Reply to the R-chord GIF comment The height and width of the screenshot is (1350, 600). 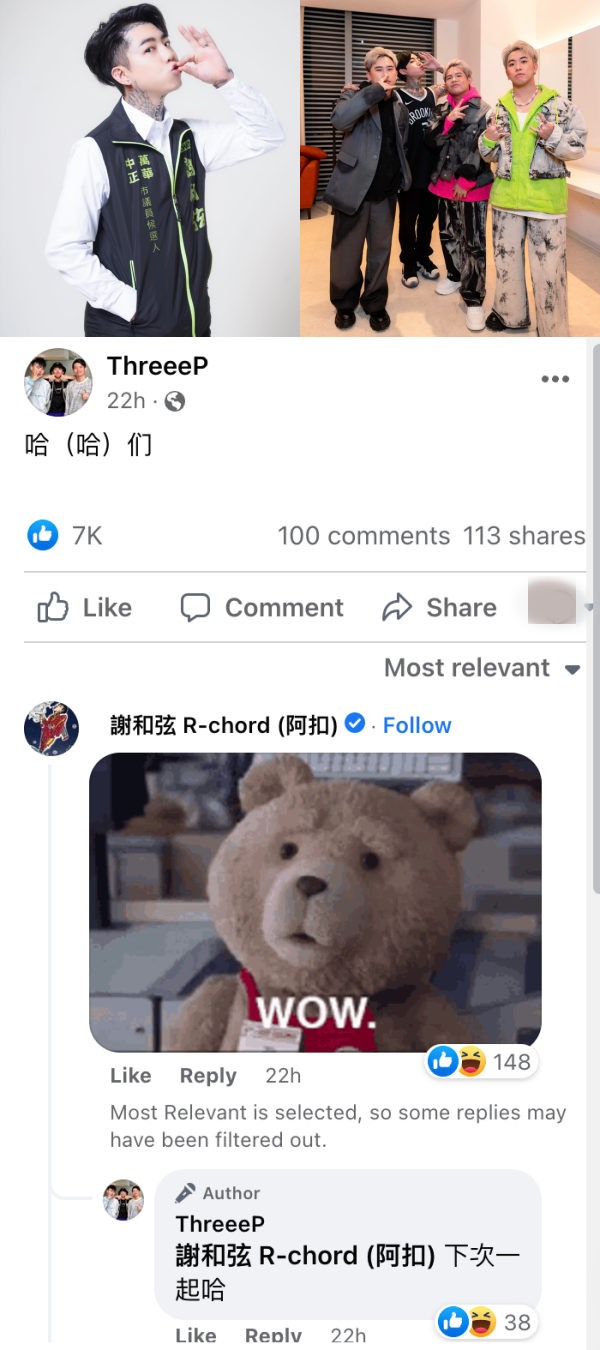pyautogui.click(x=208, y=1076)
